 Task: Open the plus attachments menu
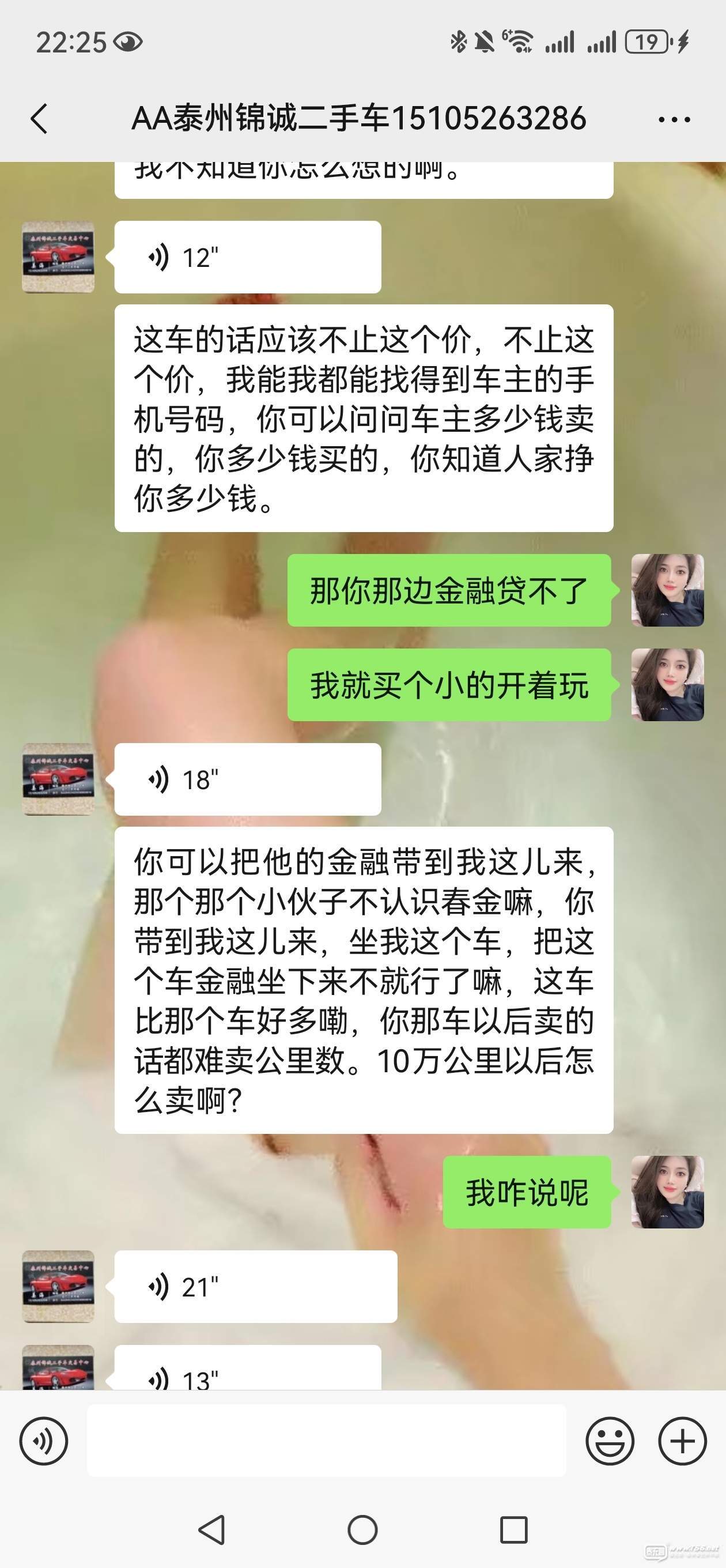tap(682, 1441)
